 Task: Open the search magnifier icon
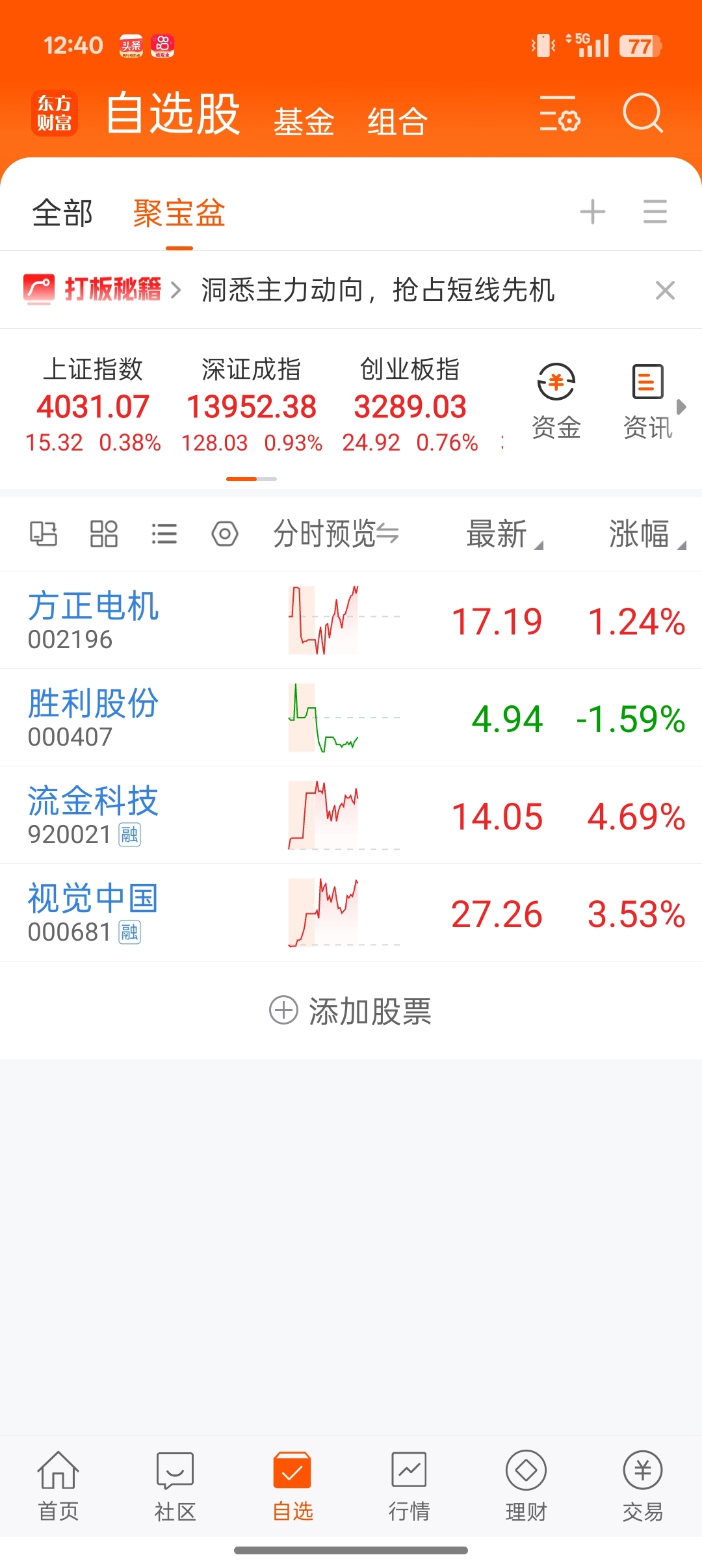point(642,112)
